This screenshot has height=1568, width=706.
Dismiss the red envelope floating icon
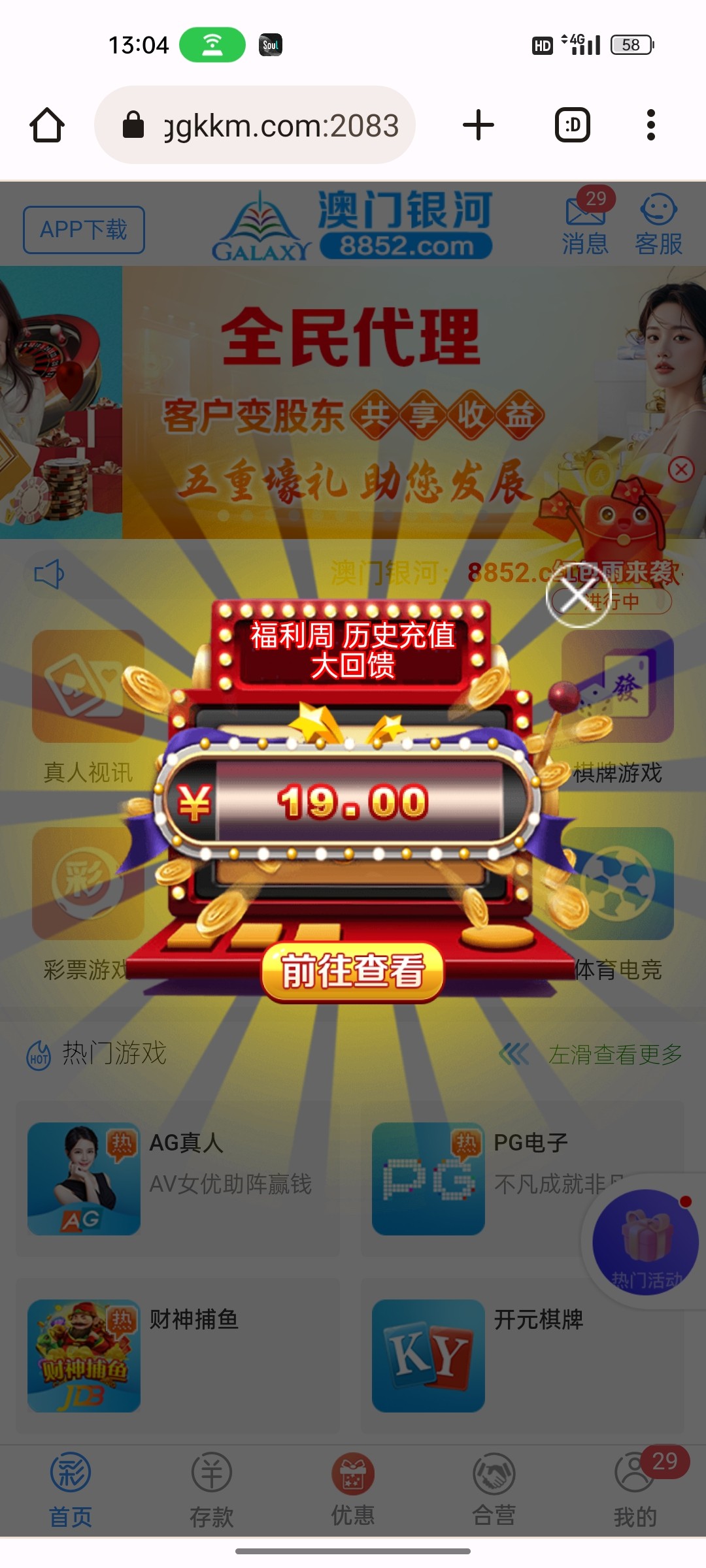coord(681,469)
